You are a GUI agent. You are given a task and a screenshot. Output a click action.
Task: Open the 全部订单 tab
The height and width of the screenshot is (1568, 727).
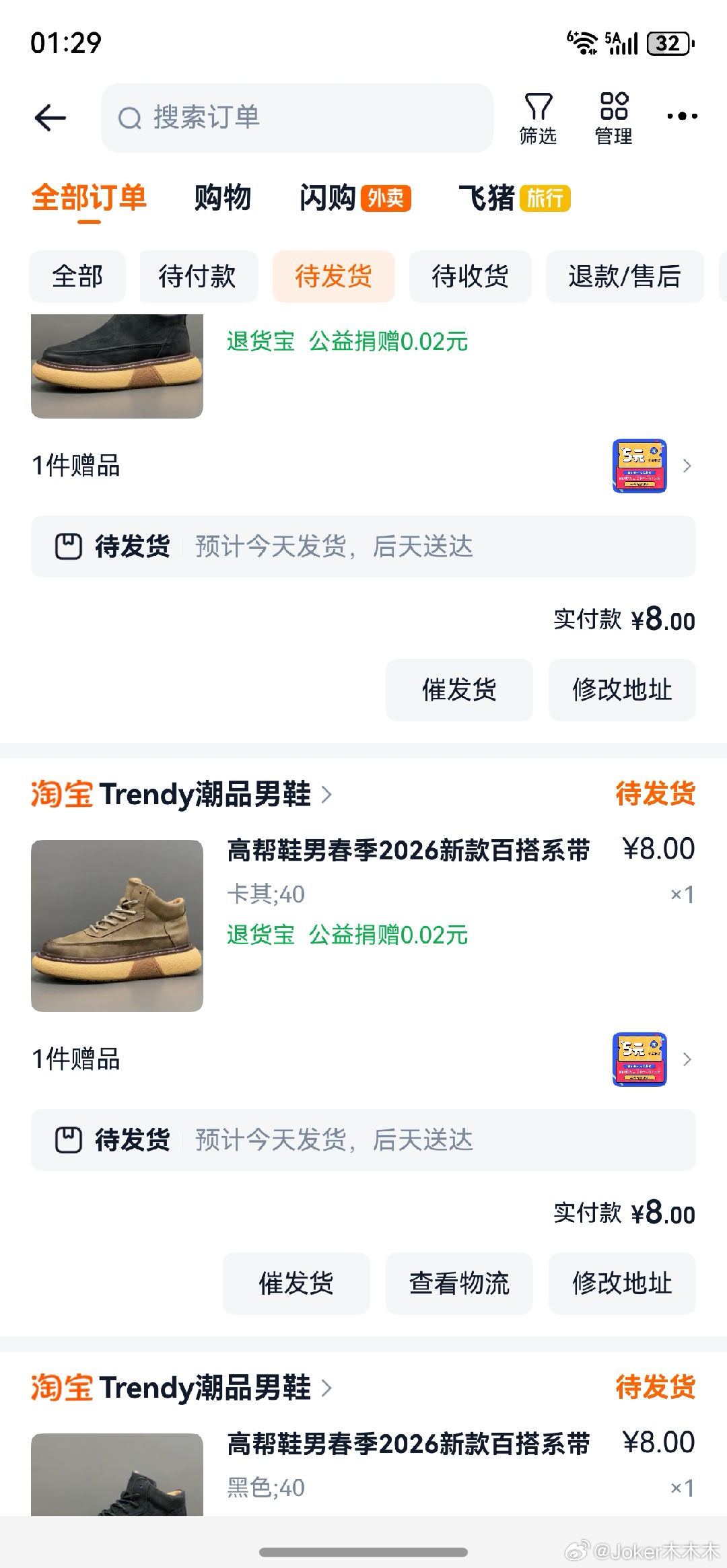89,198
